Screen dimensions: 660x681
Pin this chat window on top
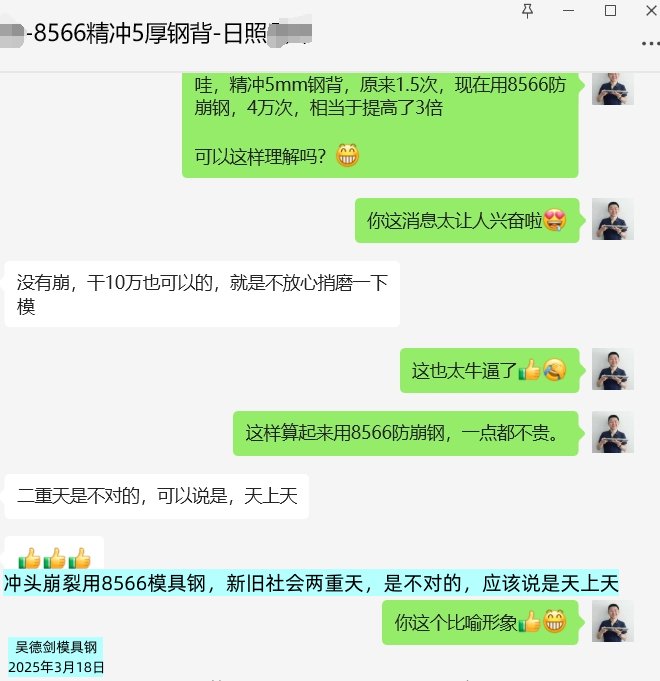[x=528, y=10]
